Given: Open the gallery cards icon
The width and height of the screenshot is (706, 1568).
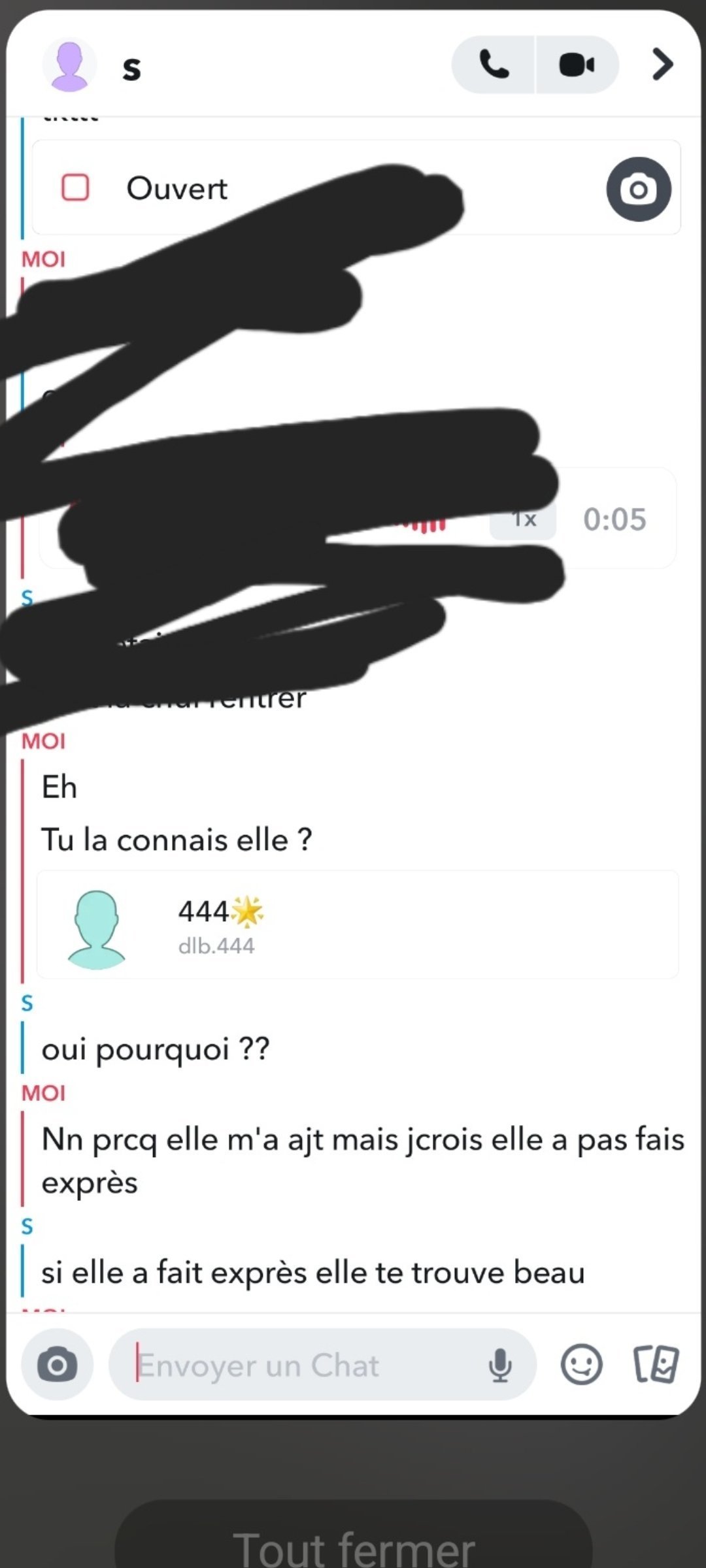Looking at the screenshot, I should (x=656, y=1364).
